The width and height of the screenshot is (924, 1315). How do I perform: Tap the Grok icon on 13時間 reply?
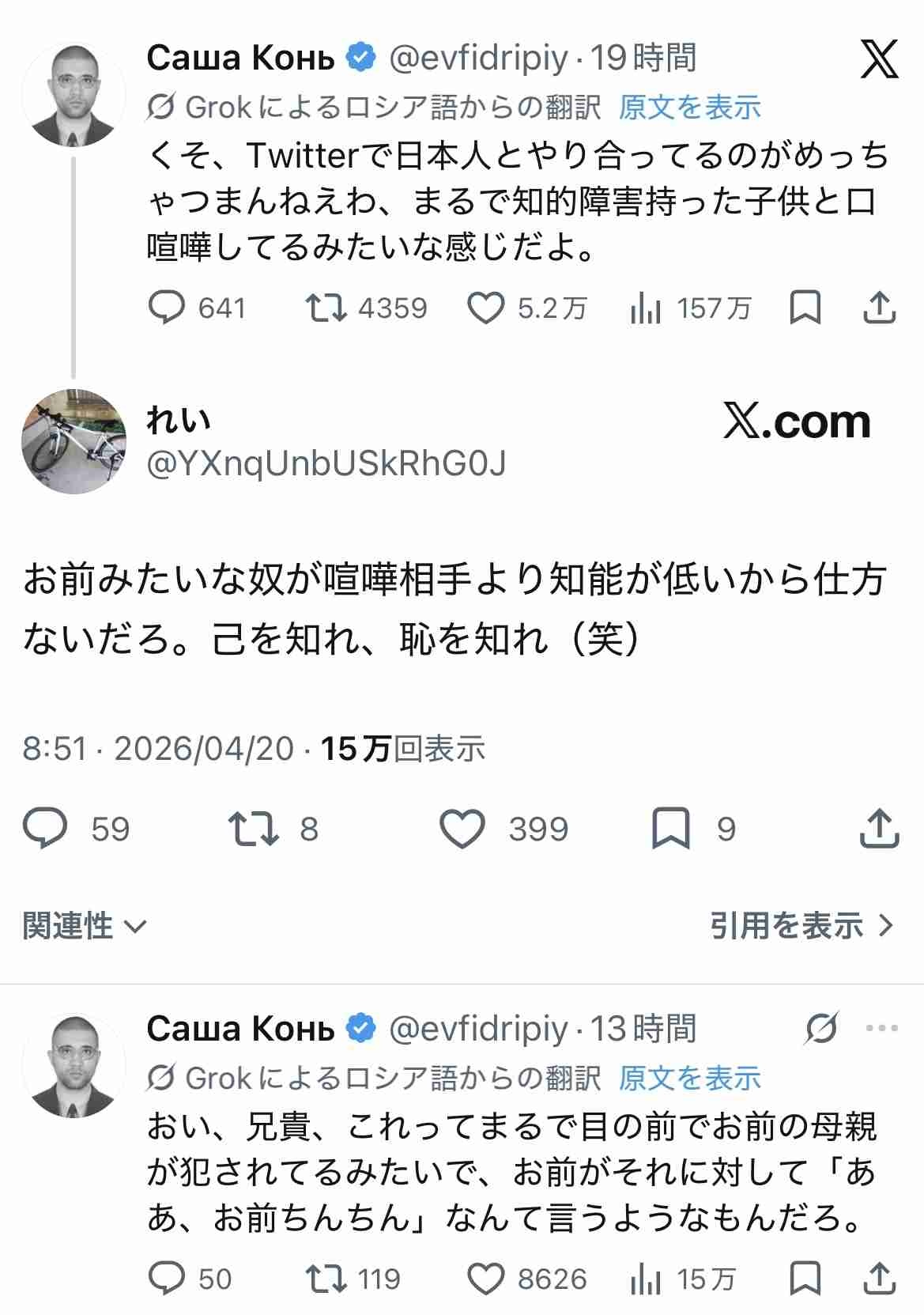point(822,1029)
